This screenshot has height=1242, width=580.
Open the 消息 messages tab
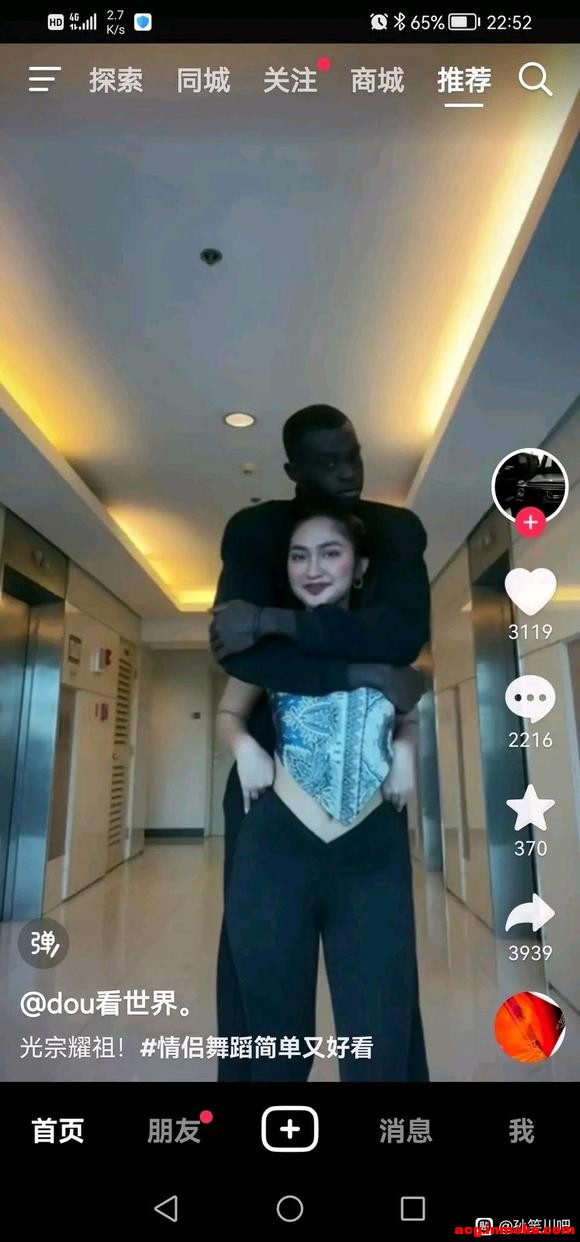pyautogui.click(x=406, y=1131)
